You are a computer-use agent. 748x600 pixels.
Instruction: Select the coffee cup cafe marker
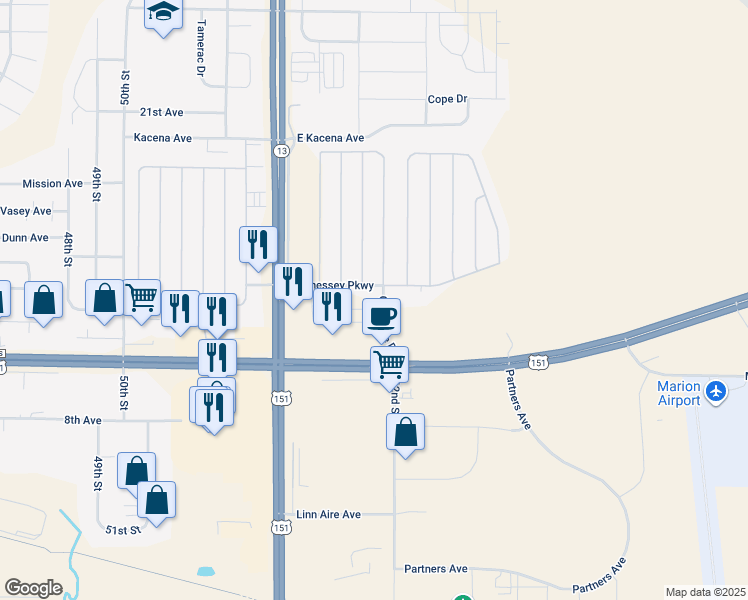pos(381,319)
